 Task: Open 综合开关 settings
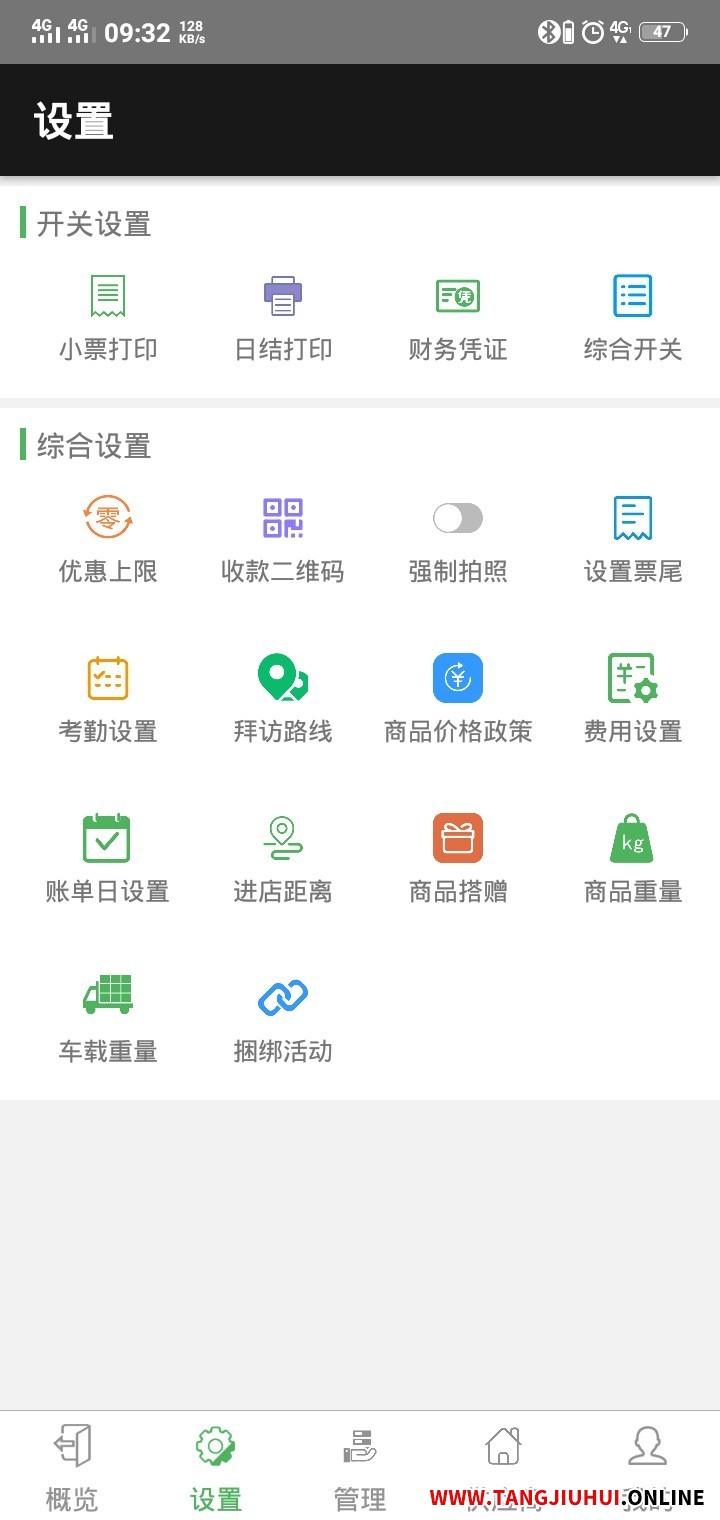click(633, 318)
